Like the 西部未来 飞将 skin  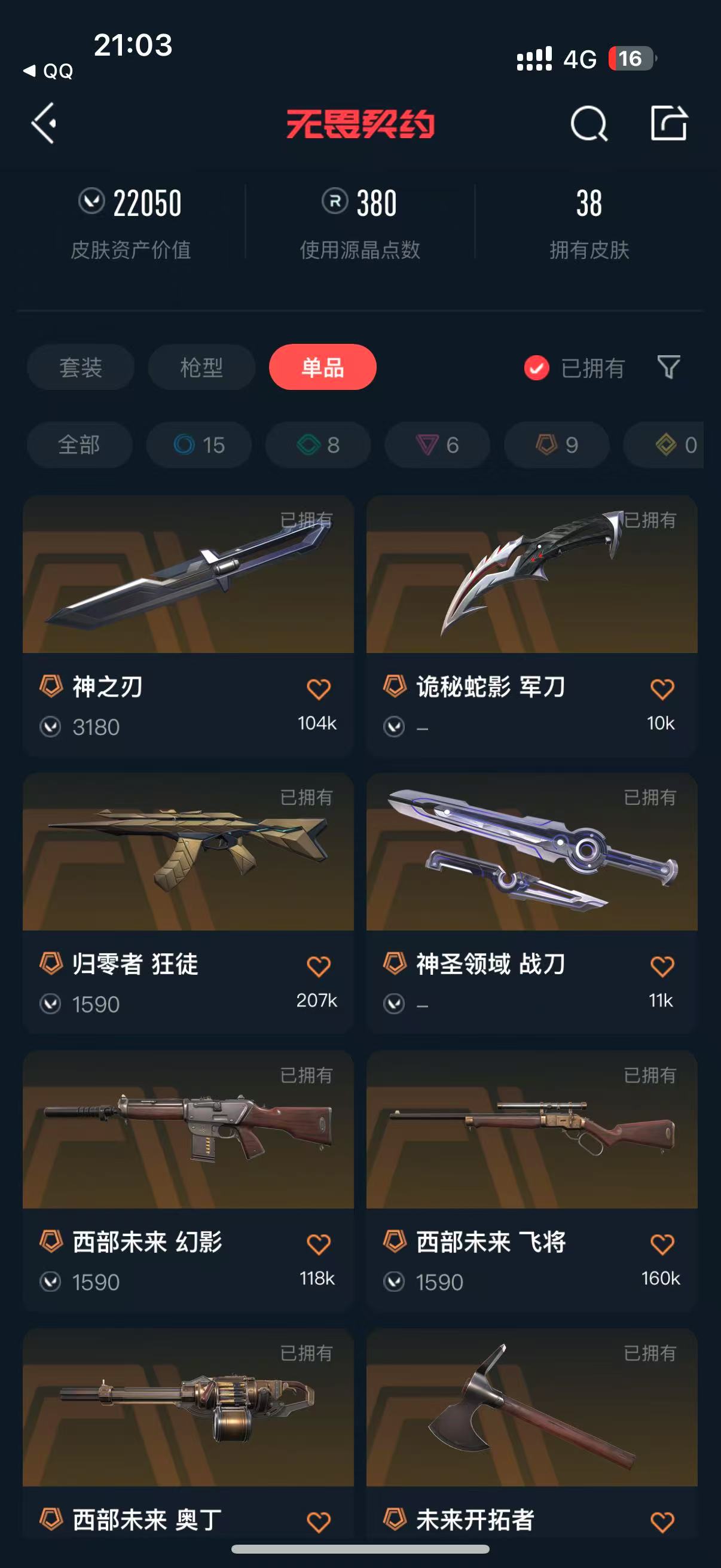(662, 1244)
